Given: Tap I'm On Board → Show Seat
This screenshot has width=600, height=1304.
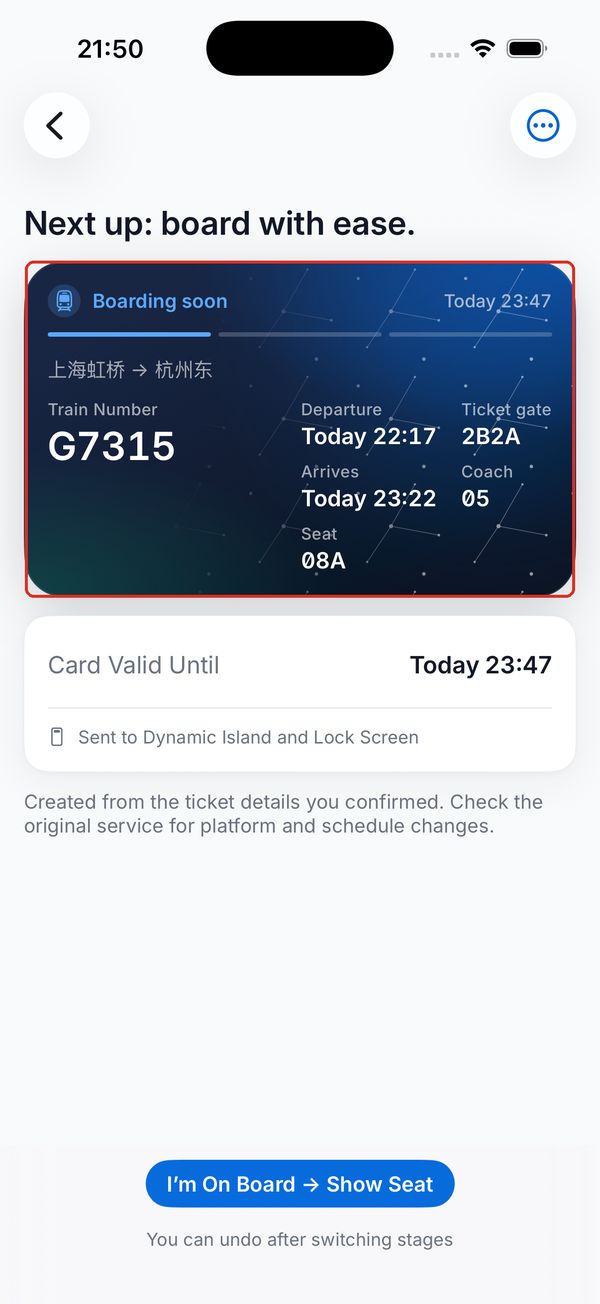Looking at the screenshot, I should pos(300,1184).
